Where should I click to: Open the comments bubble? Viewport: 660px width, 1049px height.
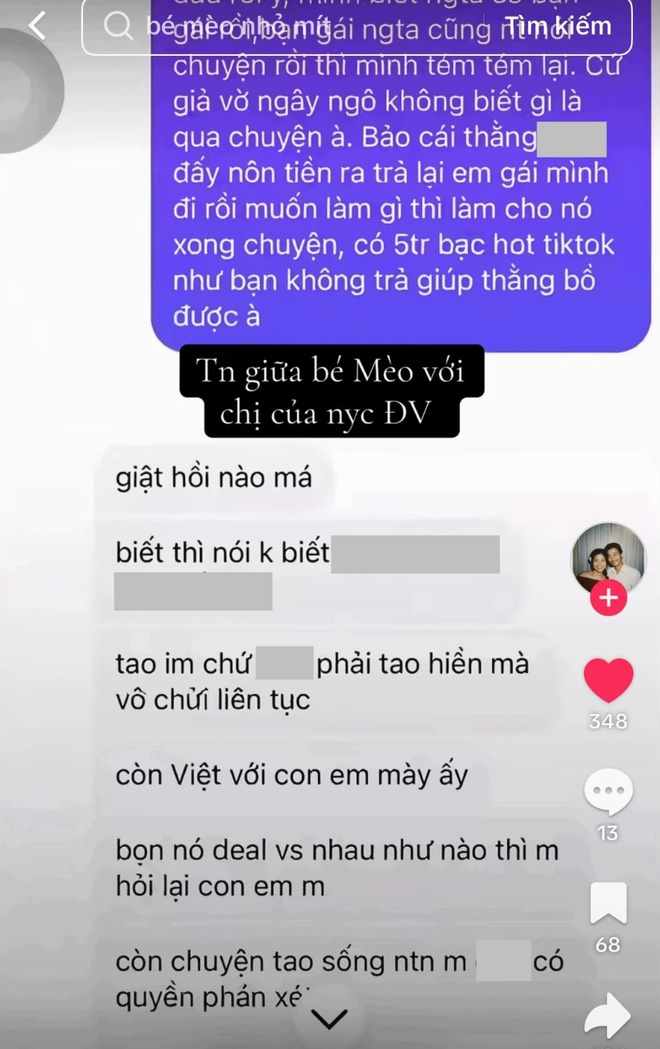[608, 793]
